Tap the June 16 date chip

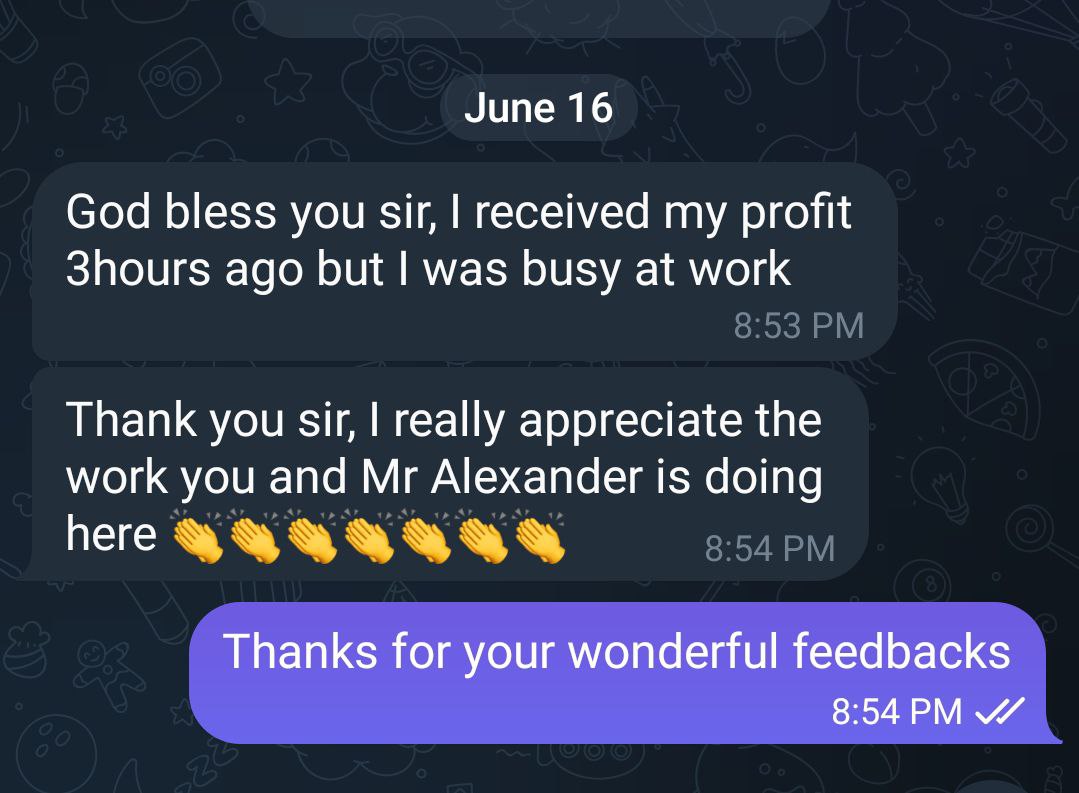(538, 106)
